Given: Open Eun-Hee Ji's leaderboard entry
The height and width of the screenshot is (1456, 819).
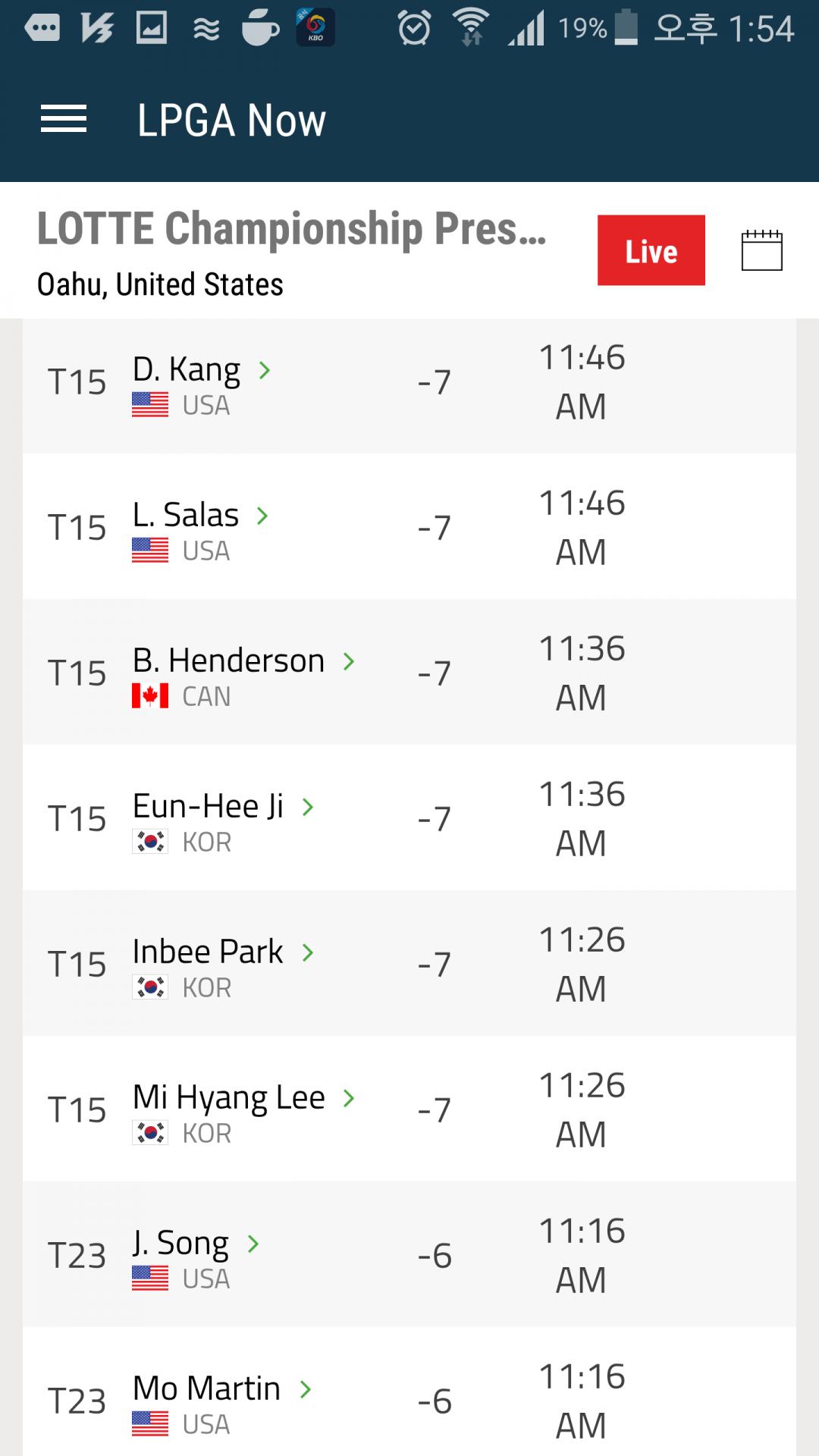Looking at the screenshot, I should [409, 818].
